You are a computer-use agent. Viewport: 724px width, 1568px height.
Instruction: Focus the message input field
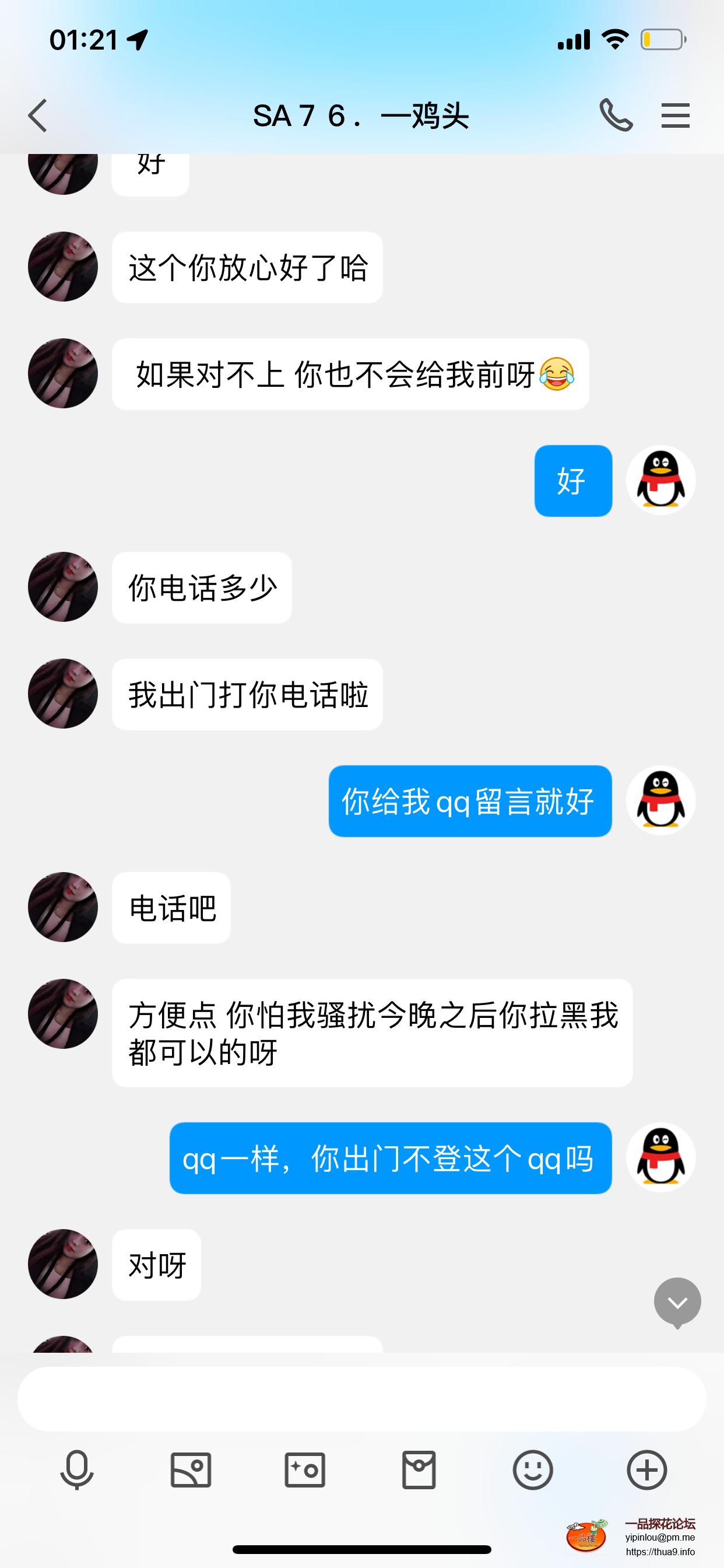361,1398
